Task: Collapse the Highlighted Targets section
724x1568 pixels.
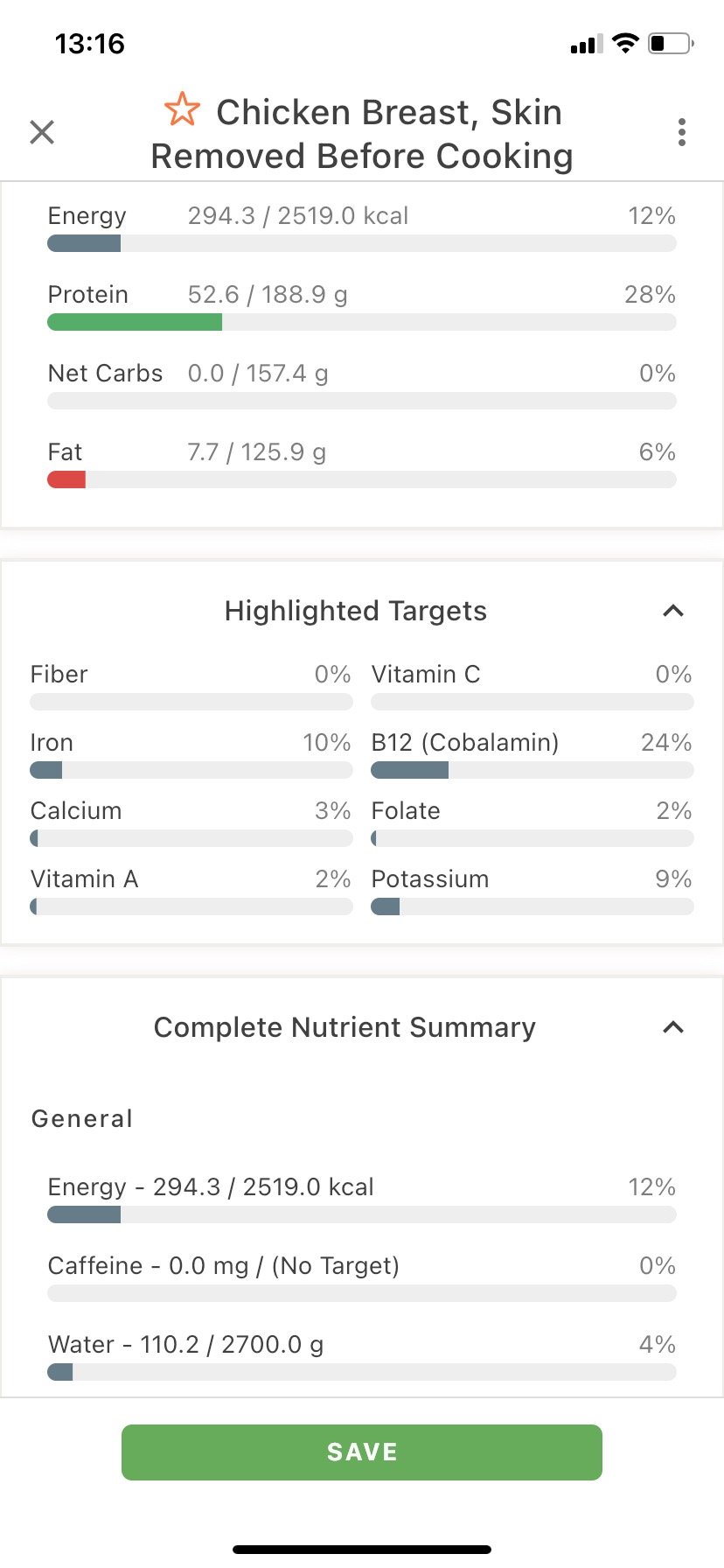Action: point(673,611)
